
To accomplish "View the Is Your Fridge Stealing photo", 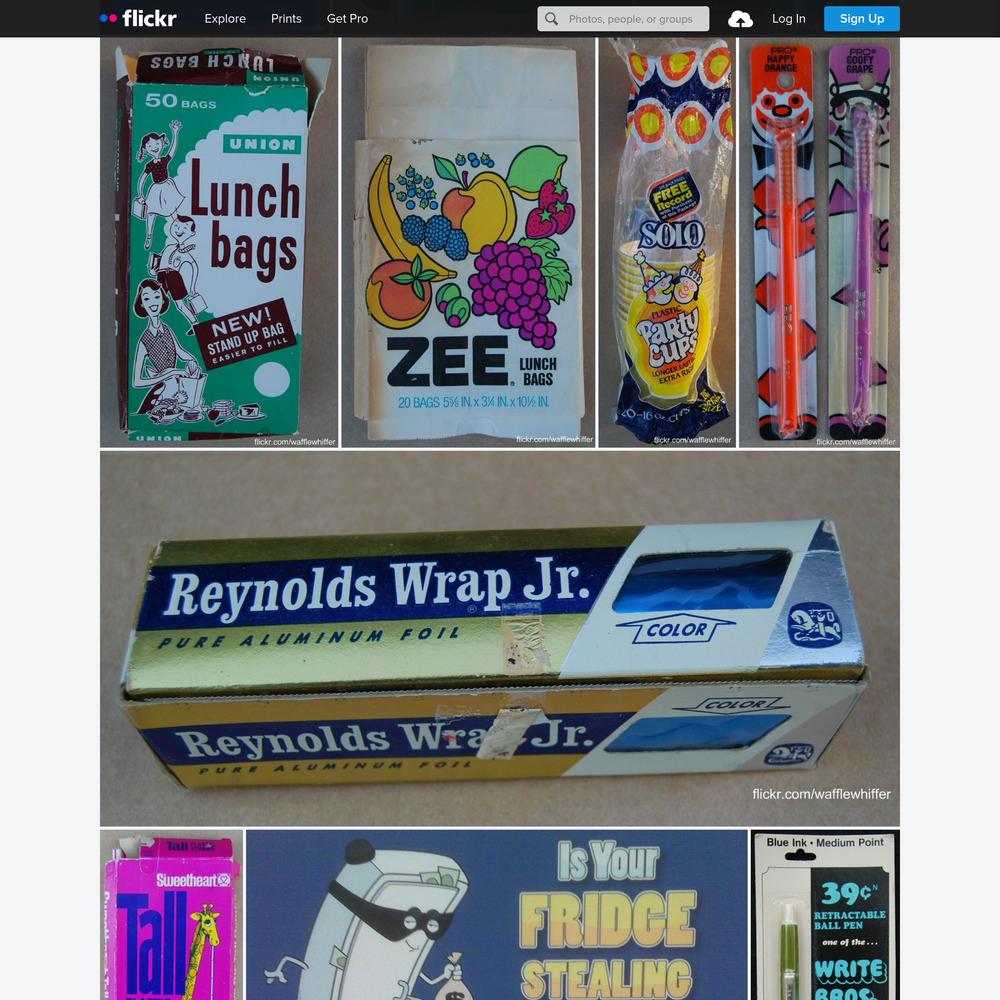I will pyautogui.click(x=497, y=914).
